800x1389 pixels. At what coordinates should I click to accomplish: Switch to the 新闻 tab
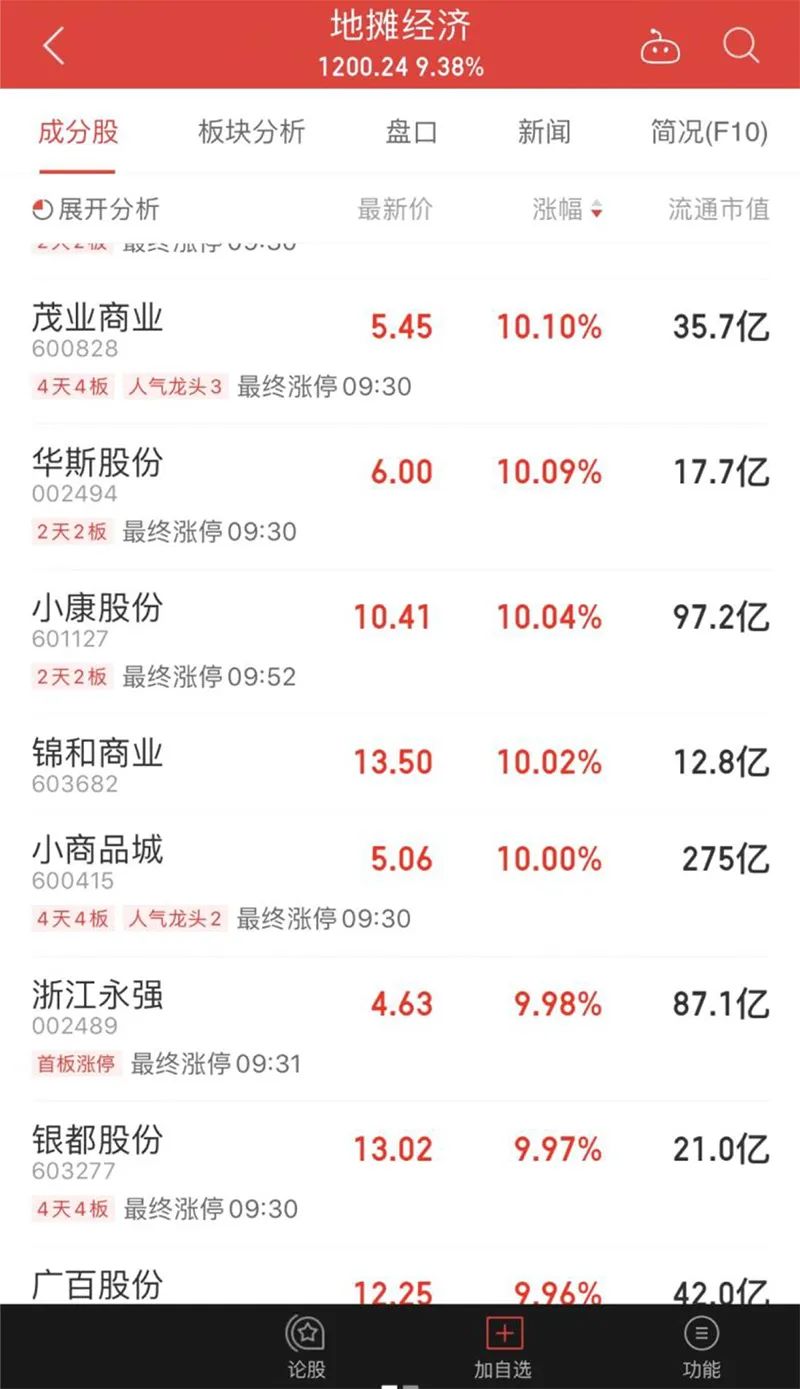tap(544, 133)
